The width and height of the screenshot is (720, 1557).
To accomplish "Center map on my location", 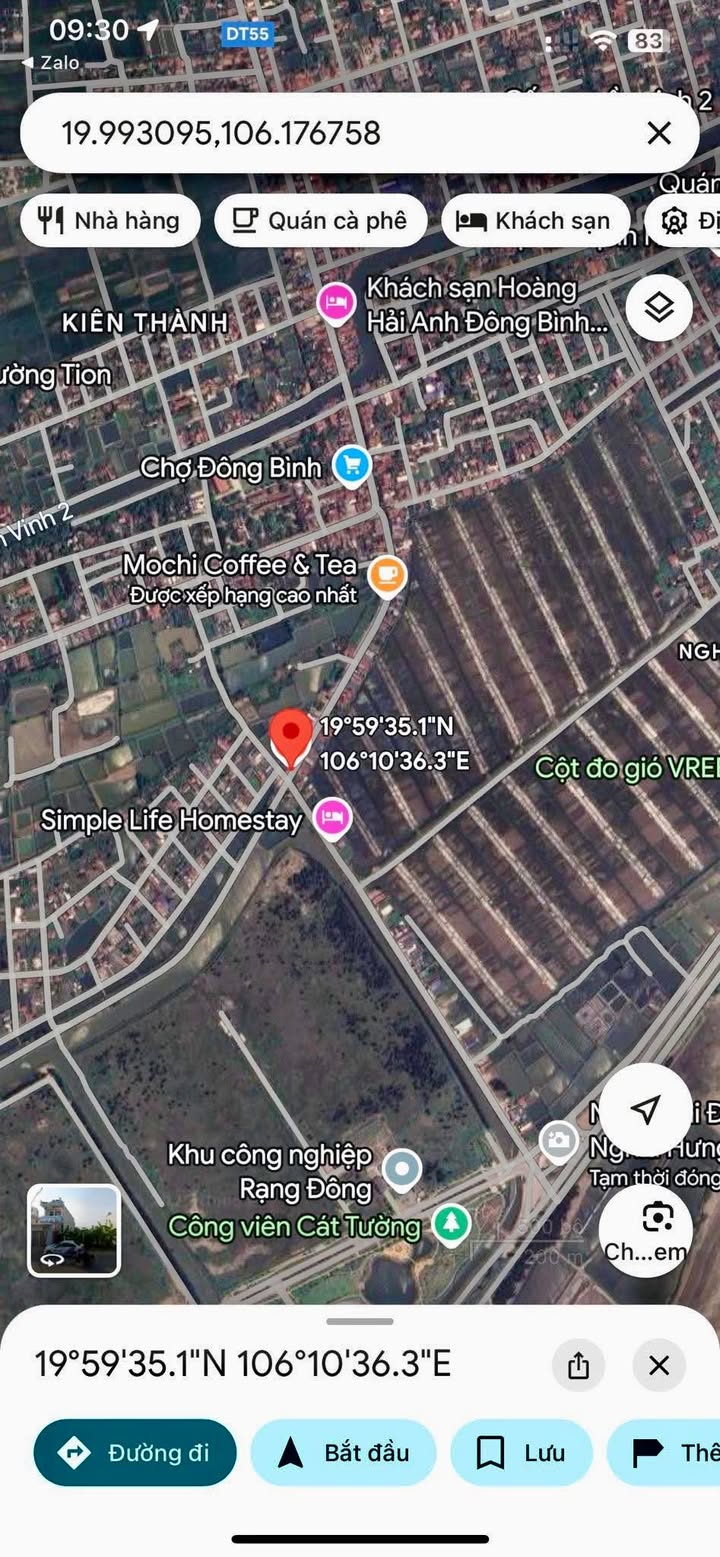I will tap(646, 1109).
